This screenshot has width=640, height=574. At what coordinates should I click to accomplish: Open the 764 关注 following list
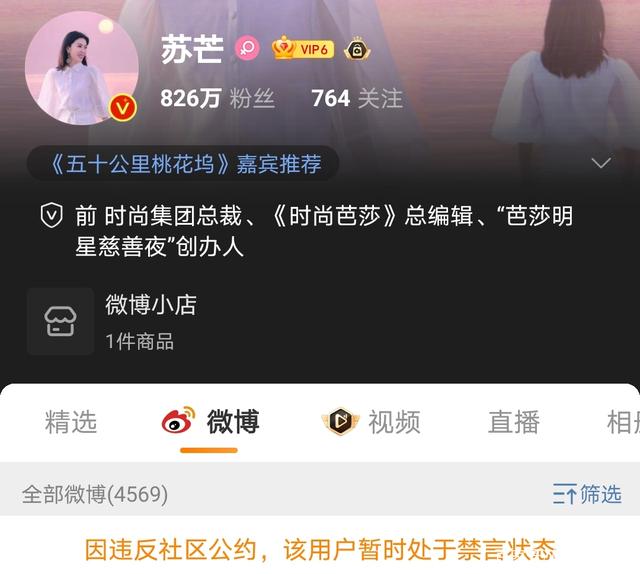356,98
